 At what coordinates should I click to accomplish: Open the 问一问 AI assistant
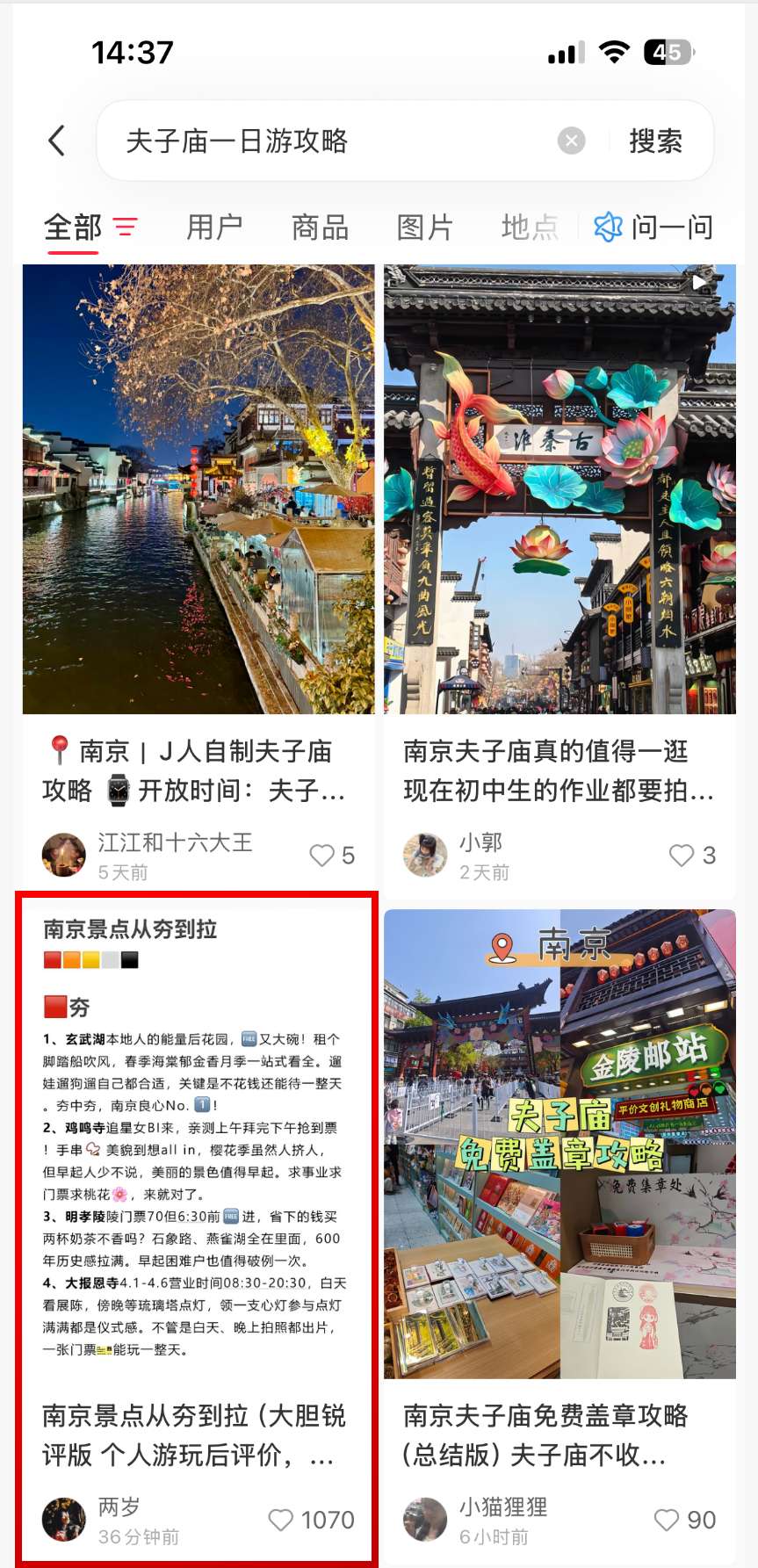654,228
